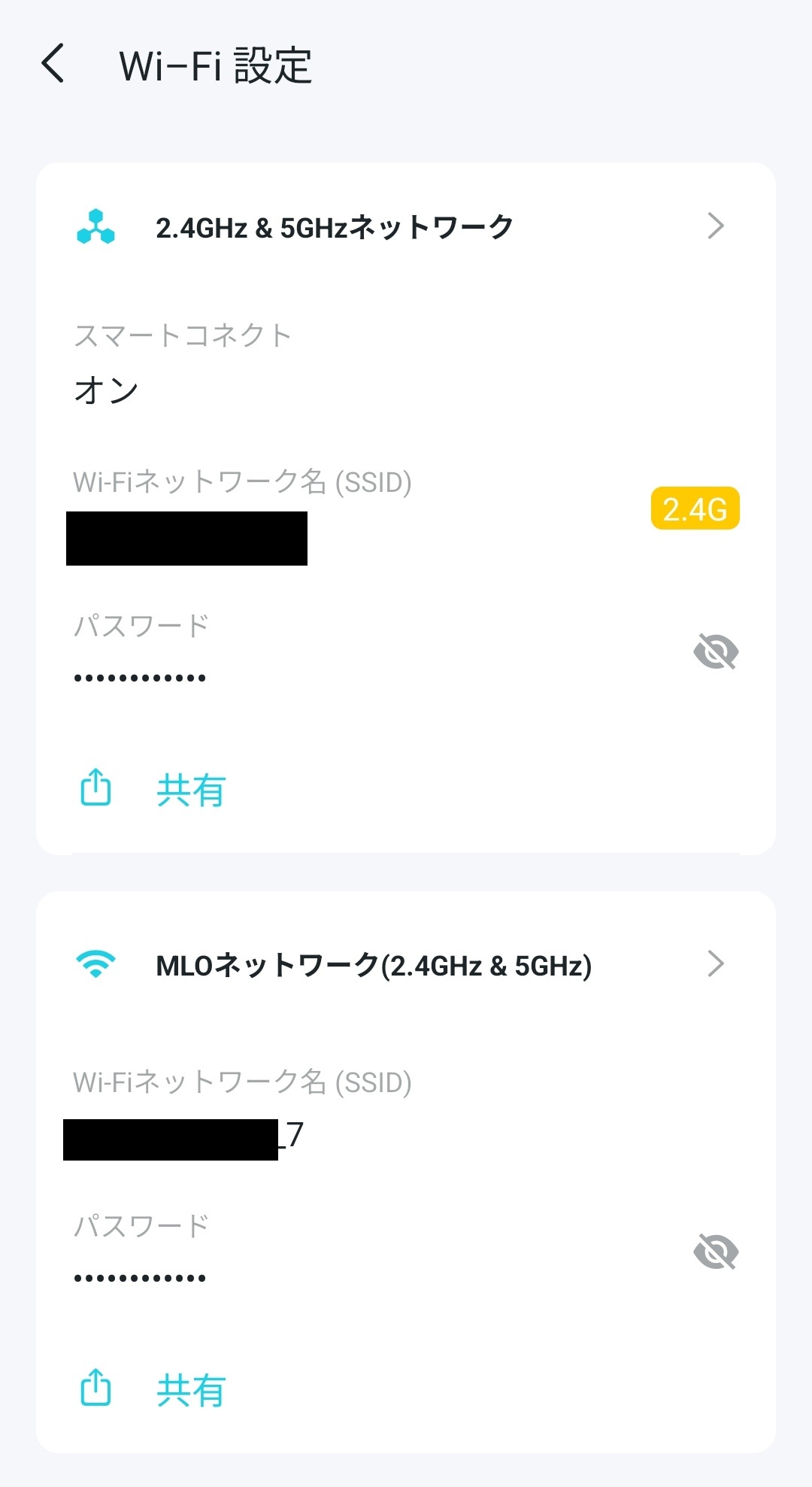Show the MLO network password
Viewport: 812px width, 1487px height.
coord(716,1252)
